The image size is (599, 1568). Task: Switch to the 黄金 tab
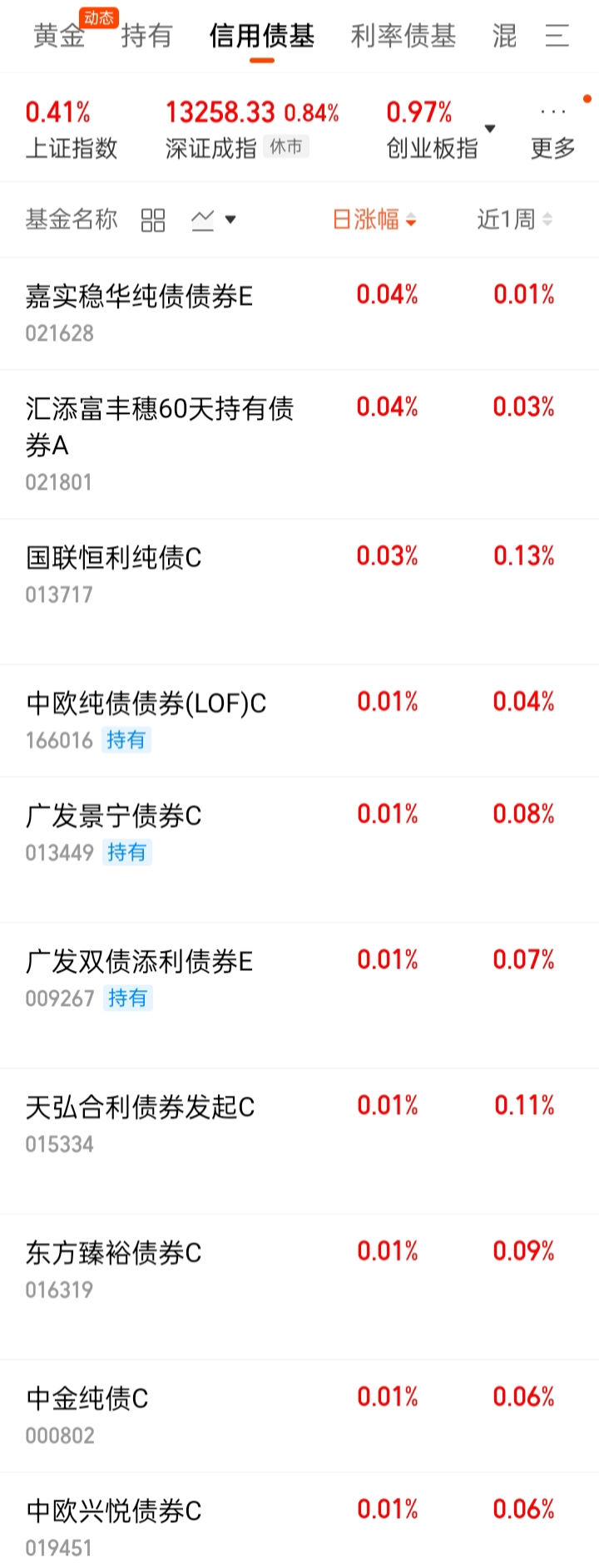click(x=59, y=36)
